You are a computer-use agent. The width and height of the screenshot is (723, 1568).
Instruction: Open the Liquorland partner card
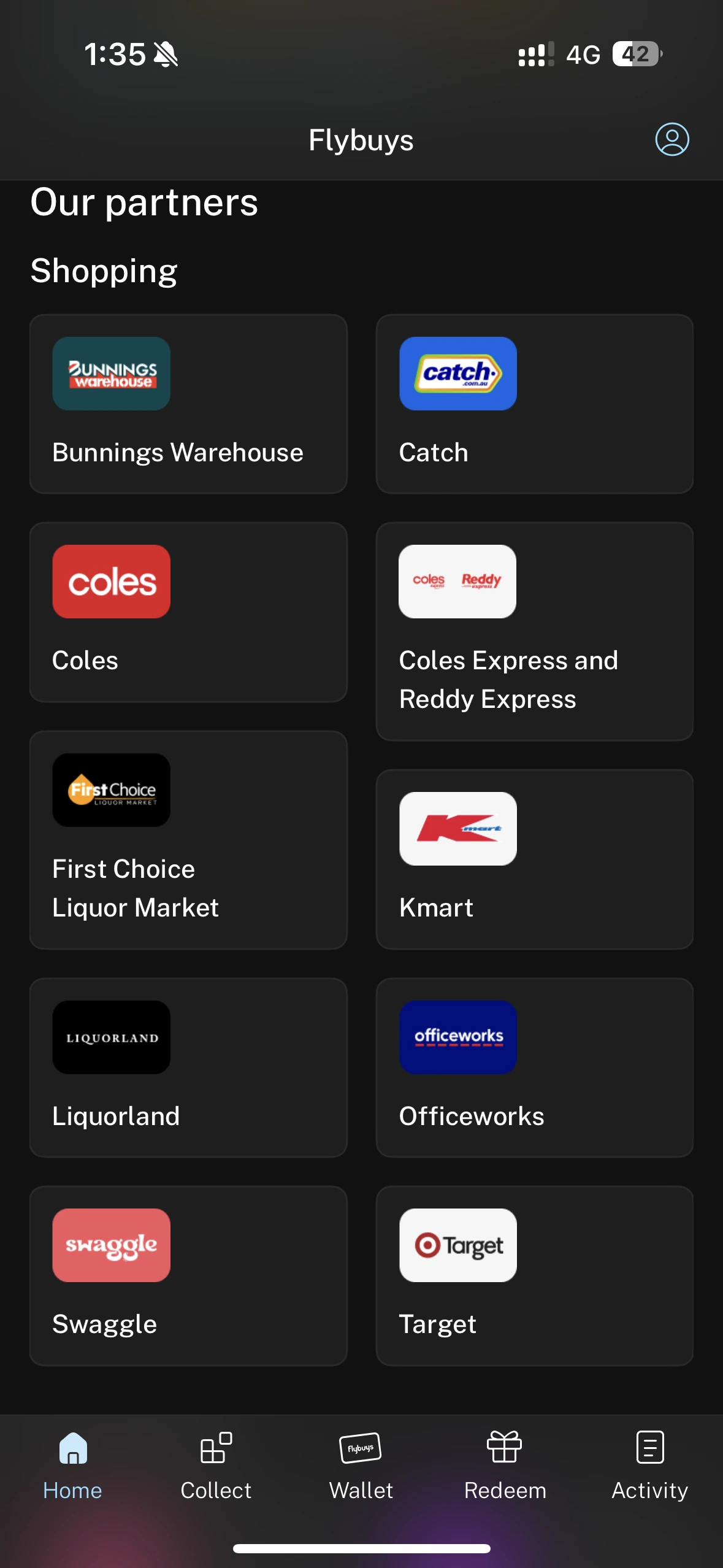[188, 1067]
